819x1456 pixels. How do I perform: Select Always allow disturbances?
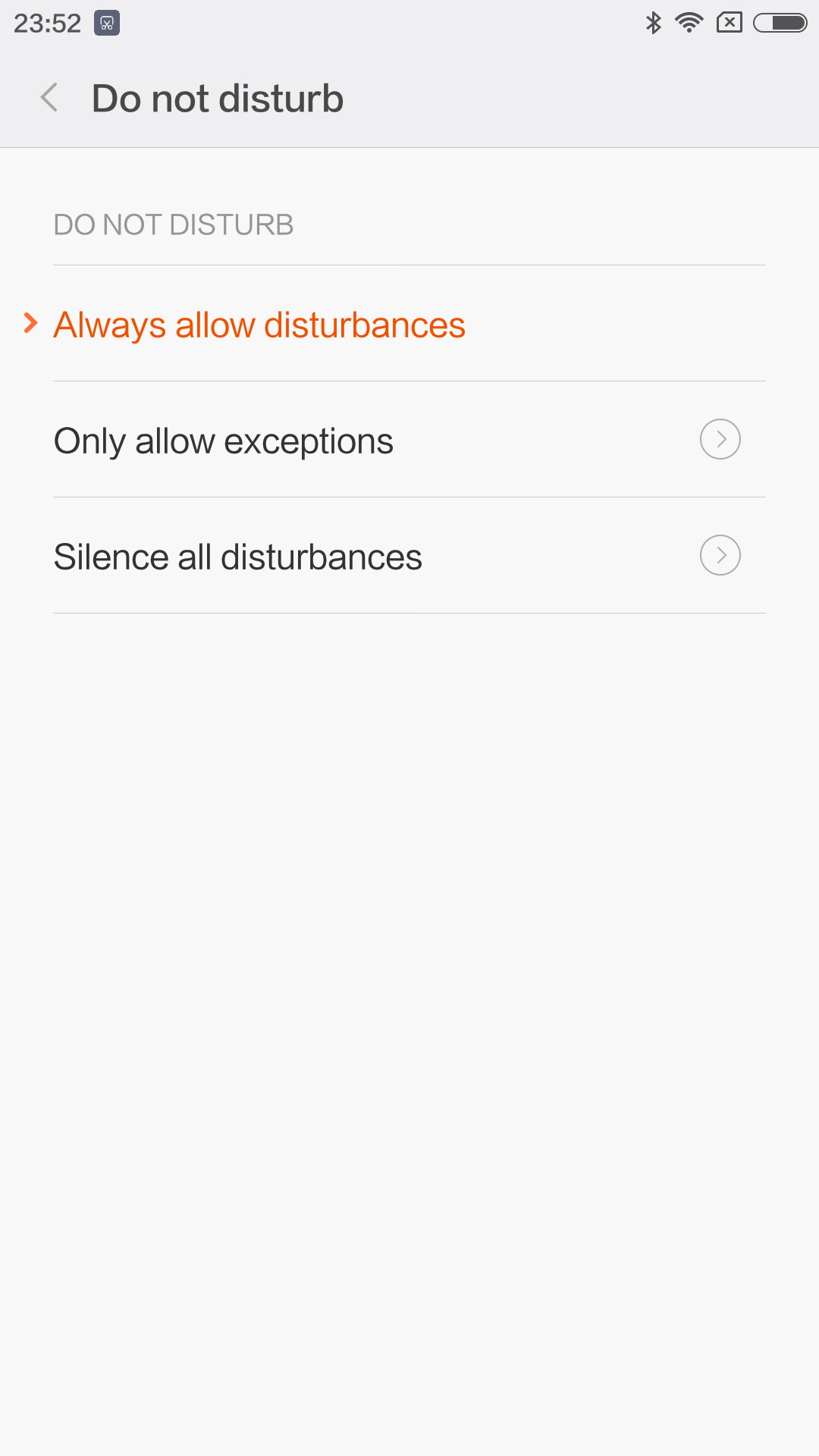pyautogui.click(x=259, y=325)
